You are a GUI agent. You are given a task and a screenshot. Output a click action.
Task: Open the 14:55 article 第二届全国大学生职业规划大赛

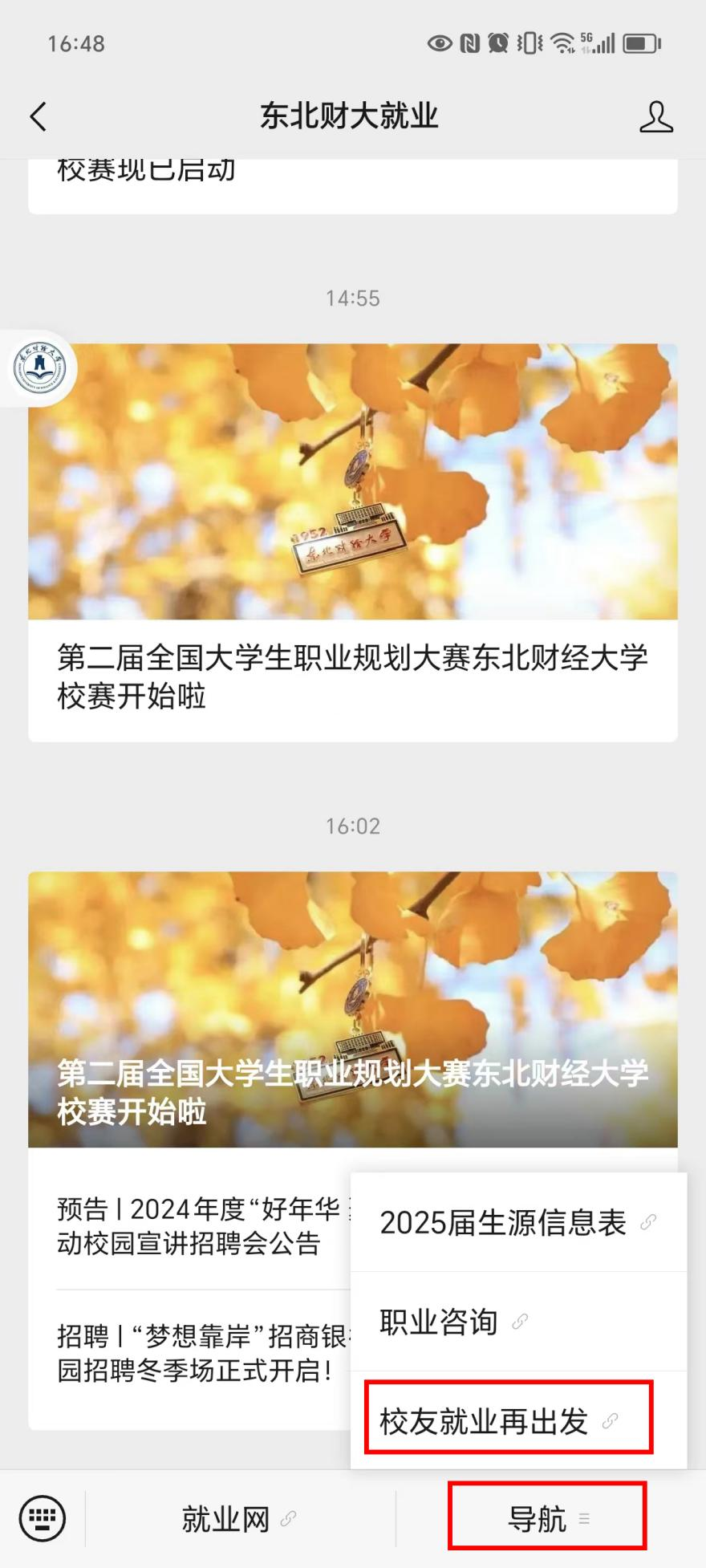[353, 542]
